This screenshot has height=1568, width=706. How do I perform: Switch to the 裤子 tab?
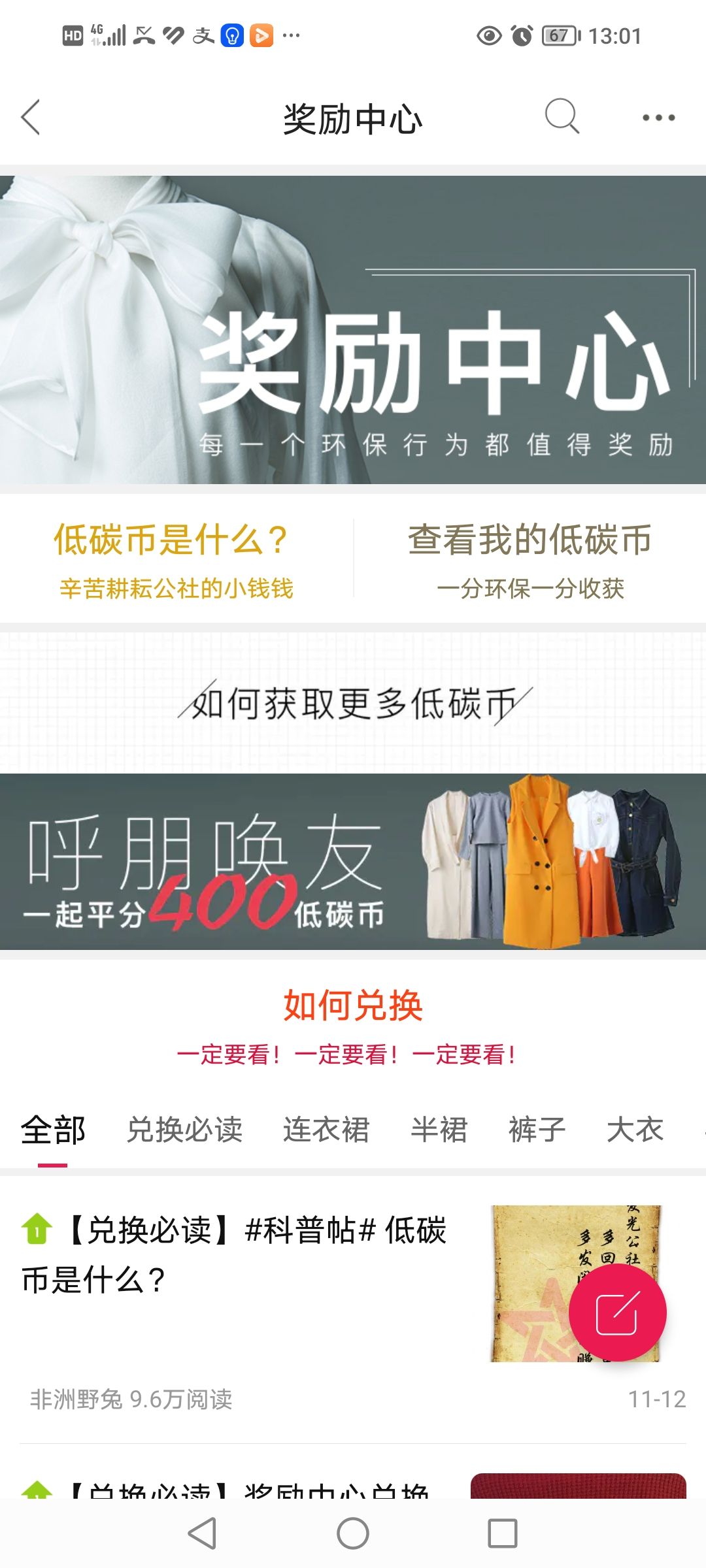coord(537,1130)
